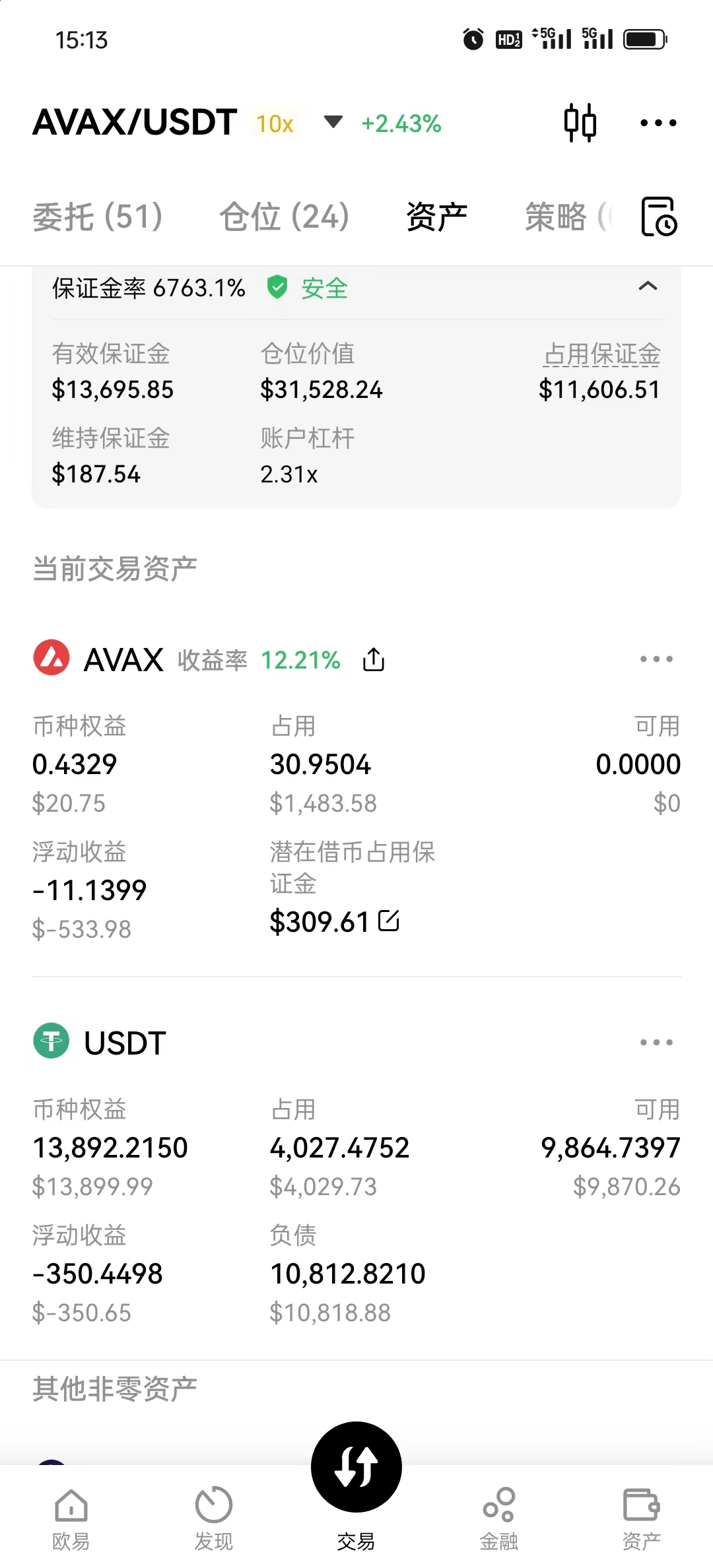Switch to the 仓位 (24) tab
The width and height of the screenshot is (713, 1568).
(x=285, y=217)
